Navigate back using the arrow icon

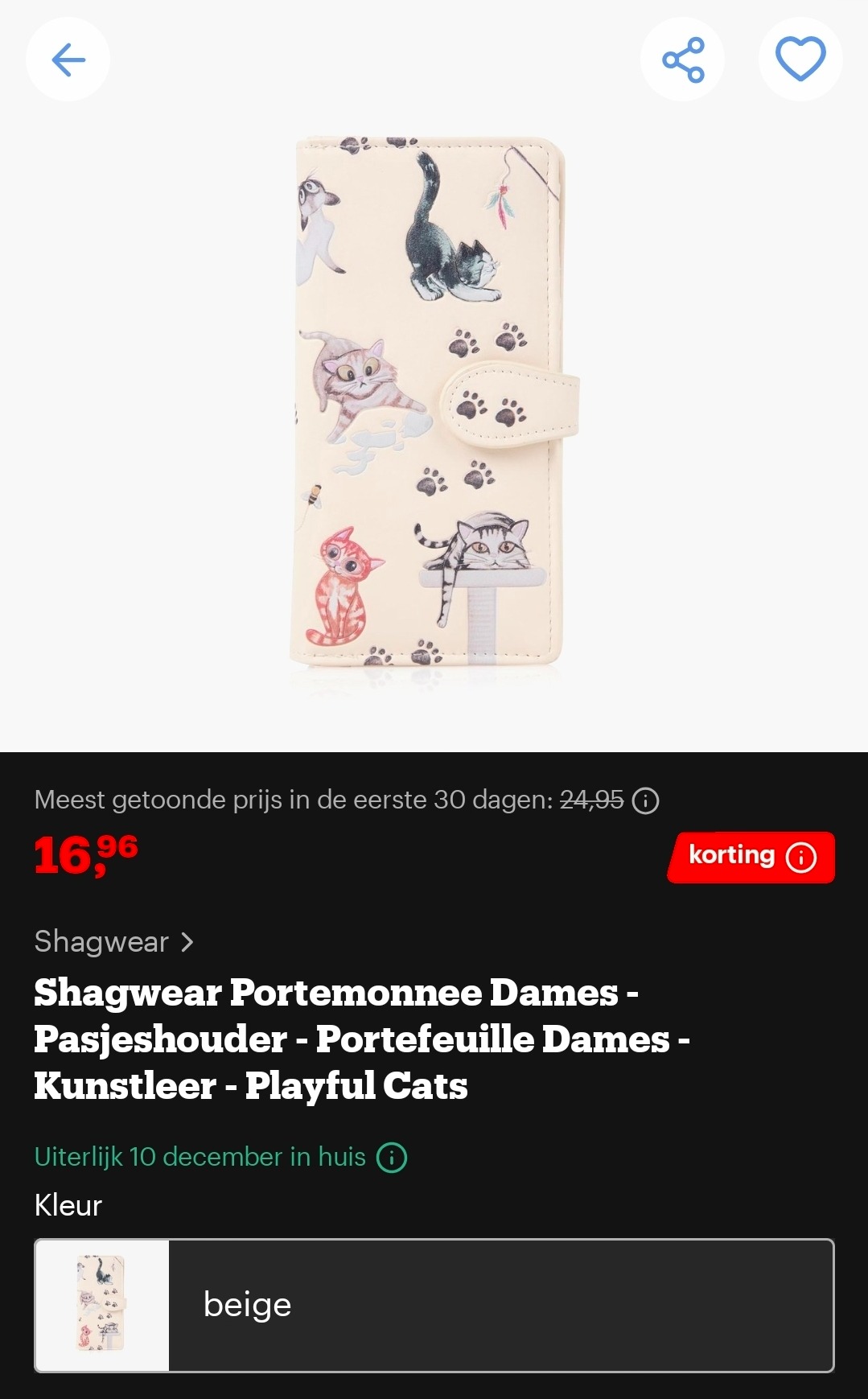(68, 60)
